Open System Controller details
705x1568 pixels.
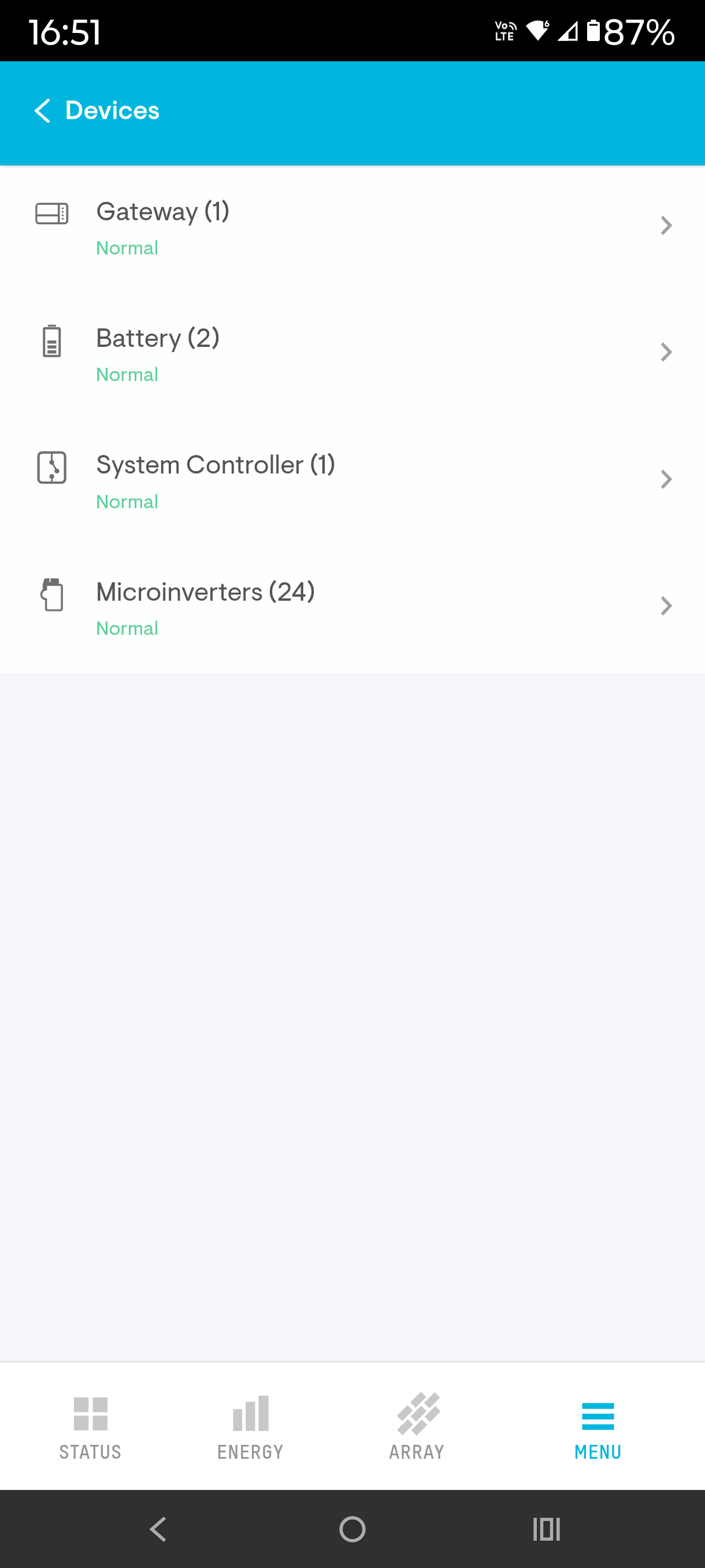[667, 480]
